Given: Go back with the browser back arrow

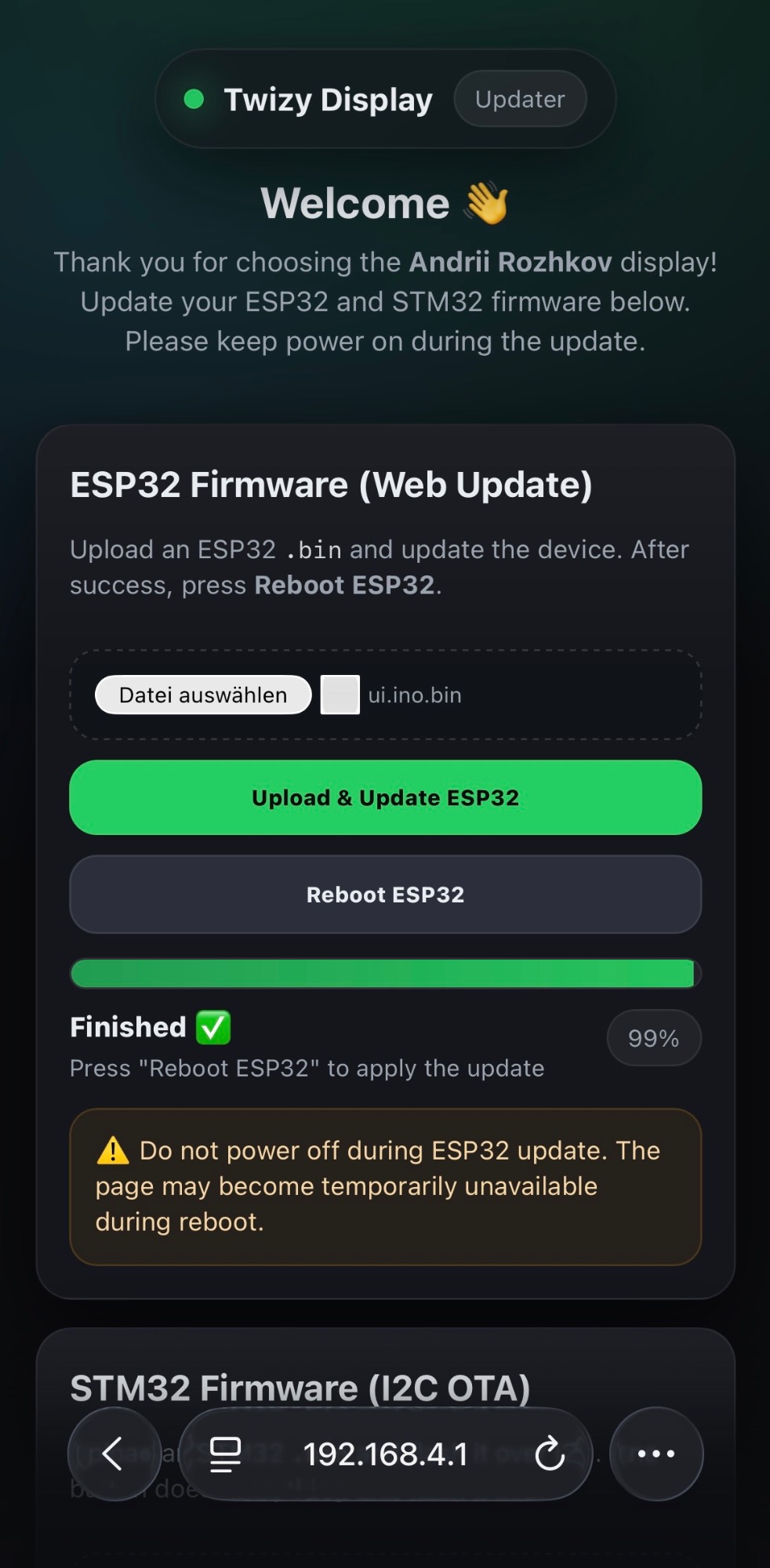Looking at the screenshot, I should (x=114, y=1454).
